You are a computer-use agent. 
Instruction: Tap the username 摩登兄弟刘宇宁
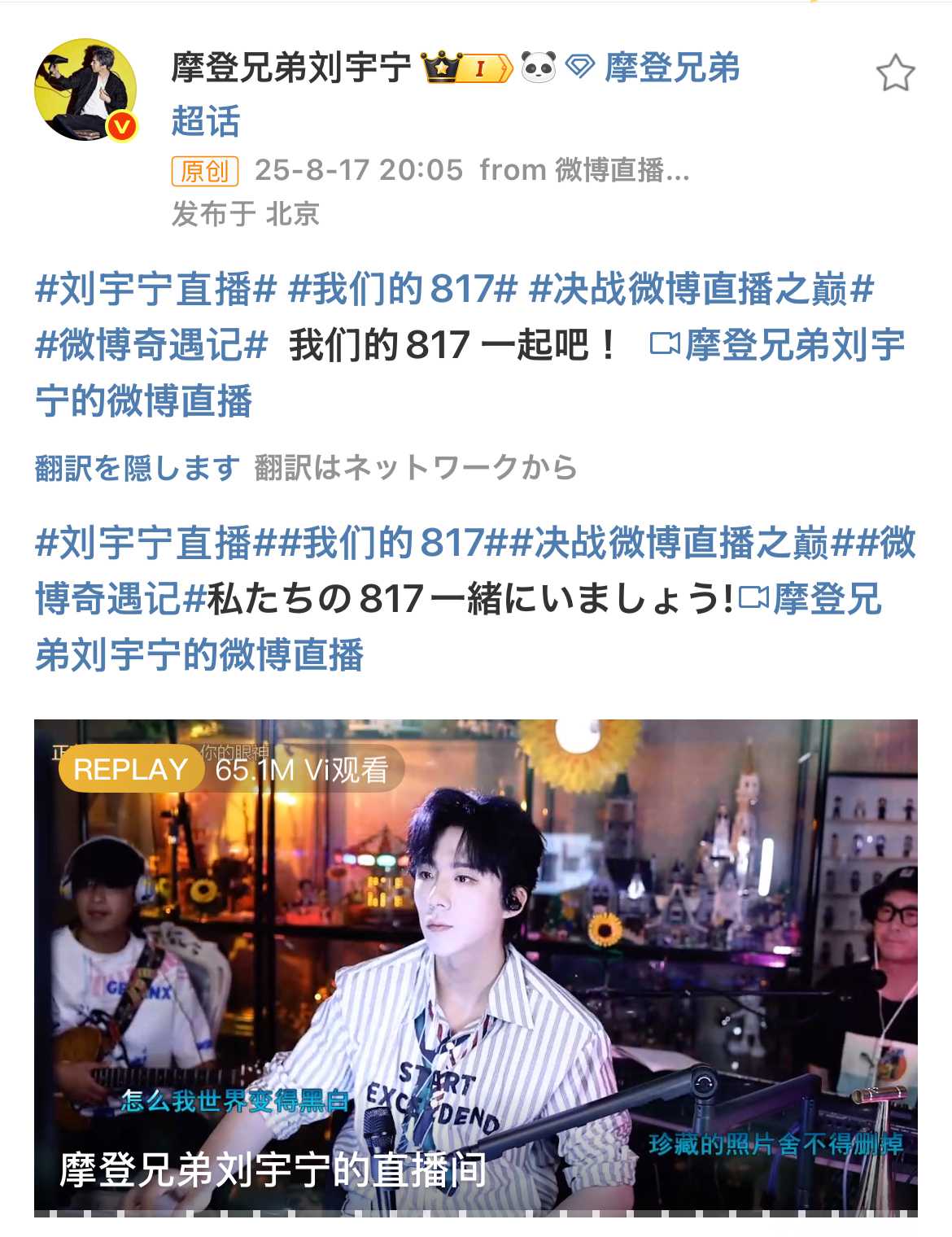(x=290, y=68)
